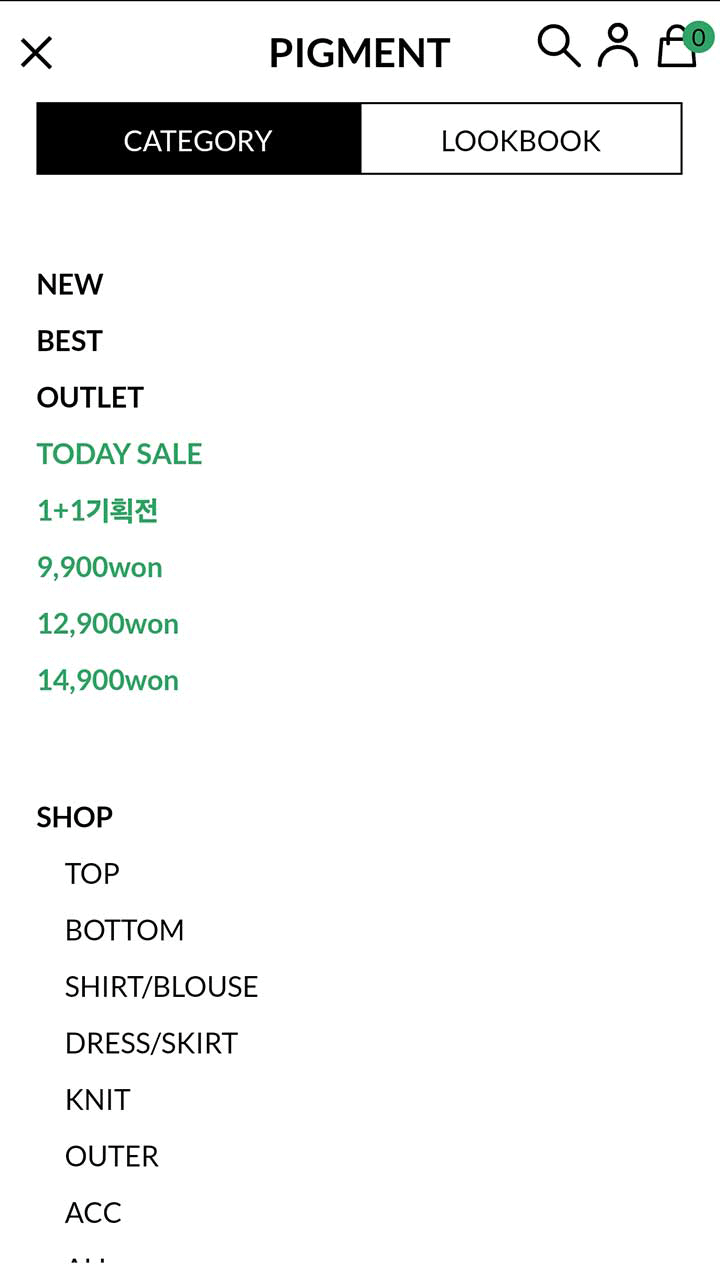The height and width of the screenshot is (1280, 720).
Task: Open the search icon
Action: 558,47
